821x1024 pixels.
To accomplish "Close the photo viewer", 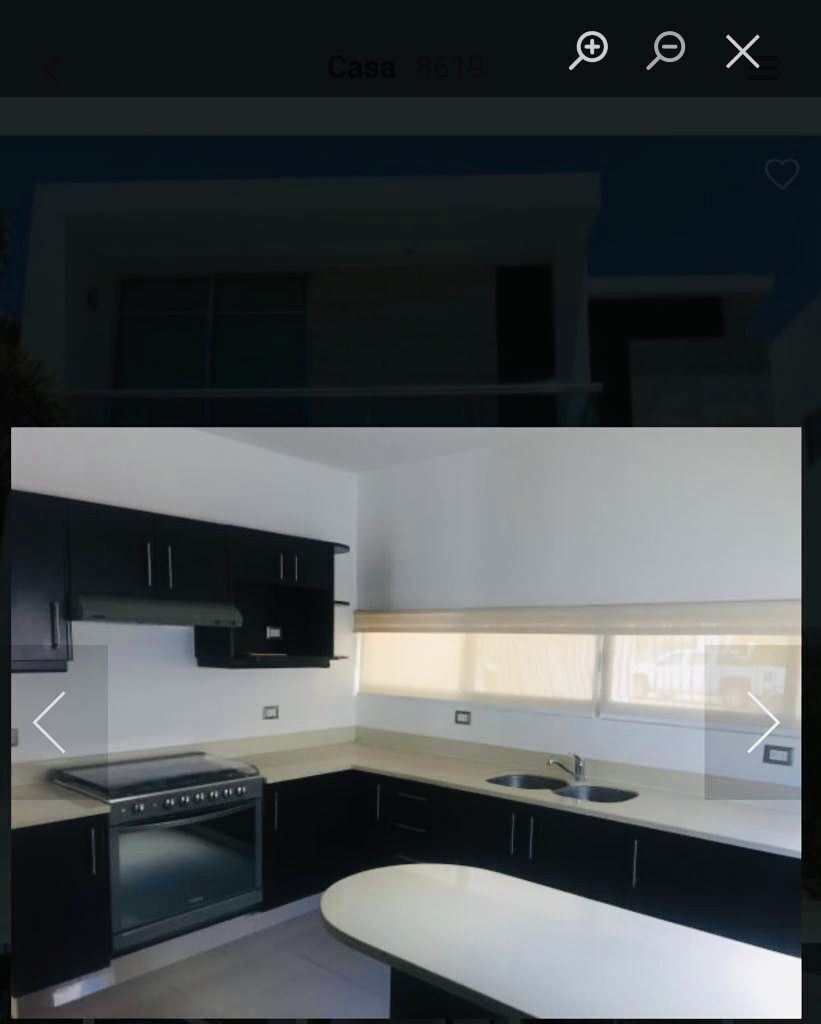I will point(742,51).
